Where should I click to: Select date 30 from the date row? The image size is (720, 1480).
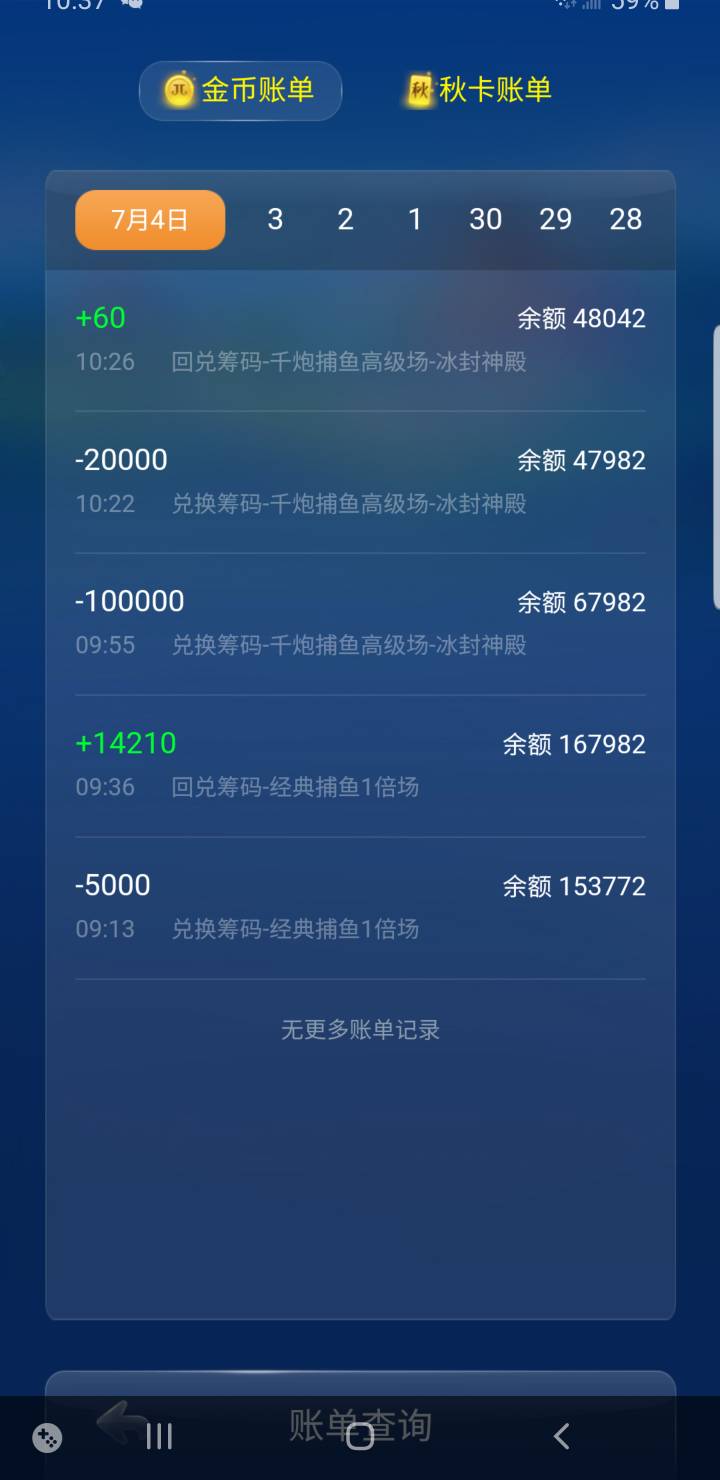point(486,220)
